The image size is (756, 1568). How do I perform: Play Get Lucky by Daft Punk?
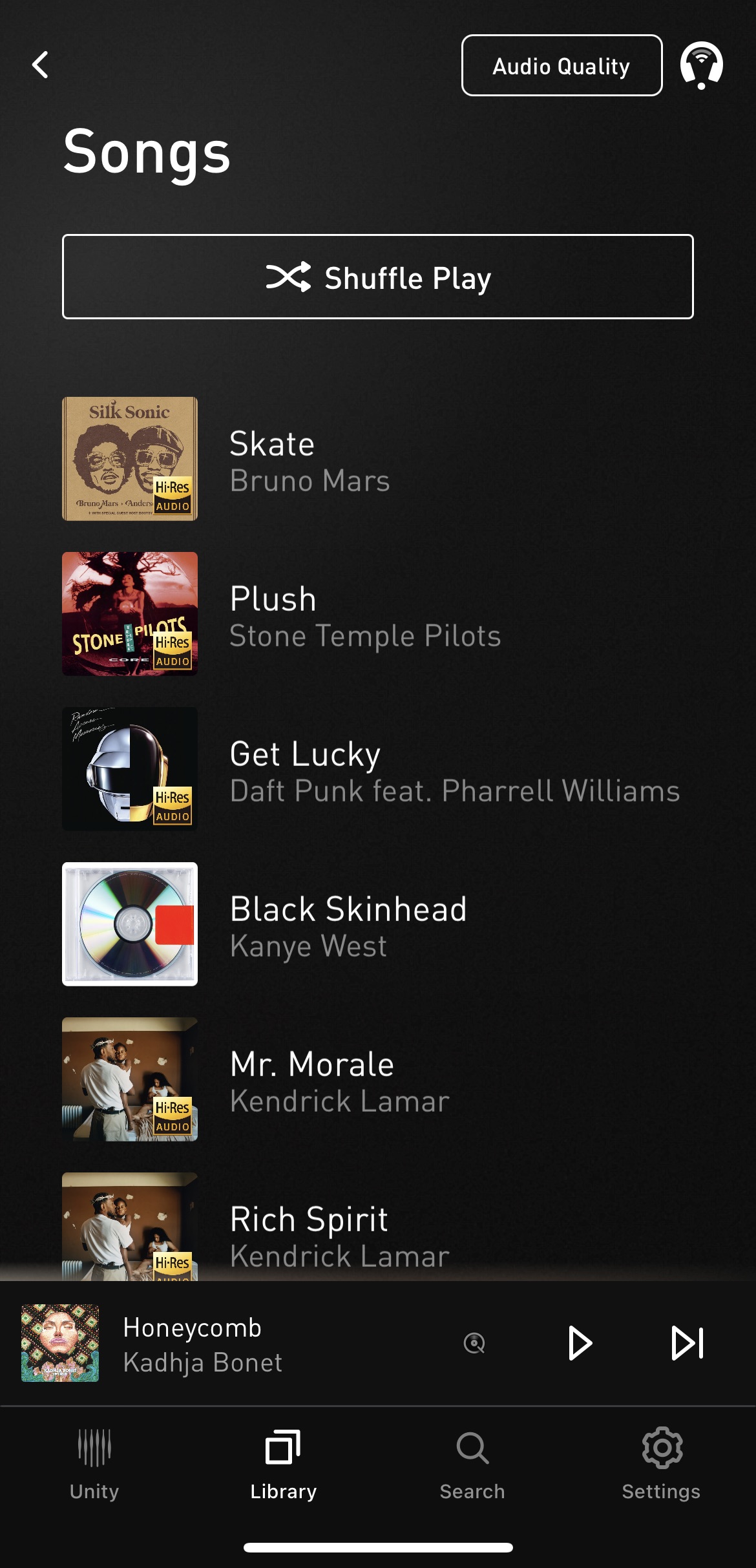[x=378, y=769]
